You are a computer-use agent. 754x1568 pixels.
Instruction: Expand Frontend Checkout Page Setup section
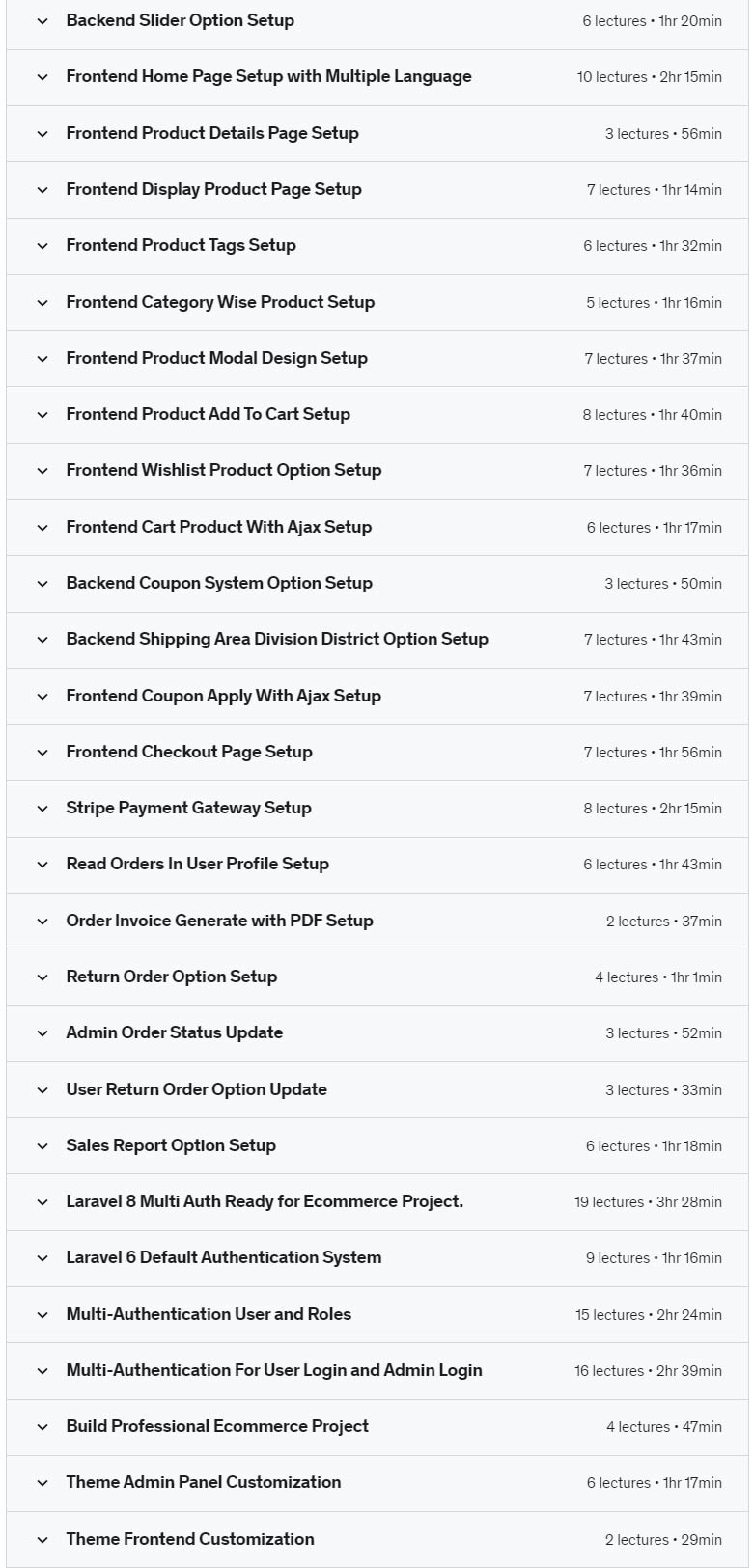[x=377, y=752]
